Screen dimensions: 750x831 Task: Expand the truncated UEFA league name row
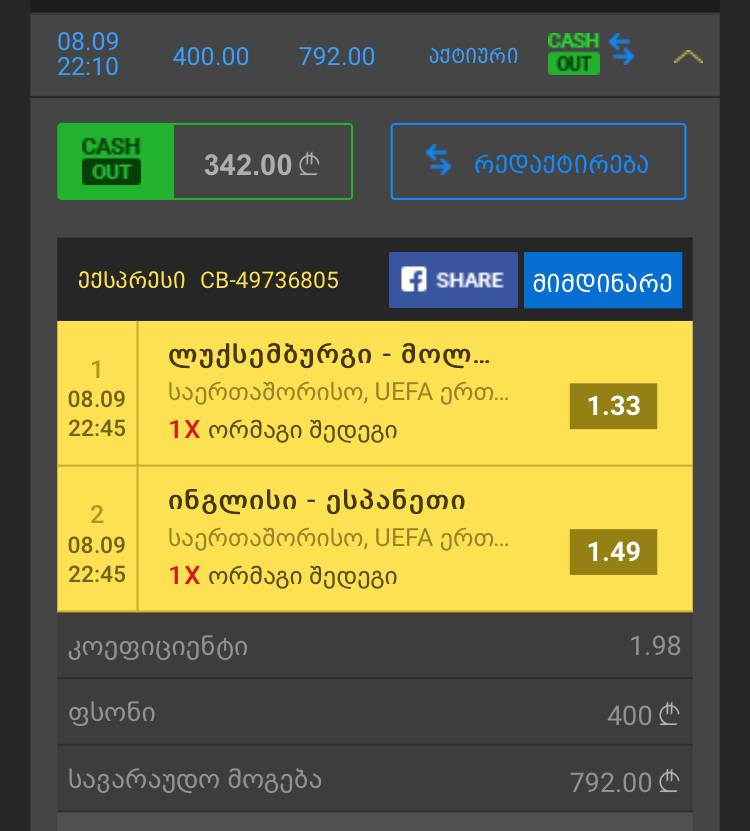[335, 394]
